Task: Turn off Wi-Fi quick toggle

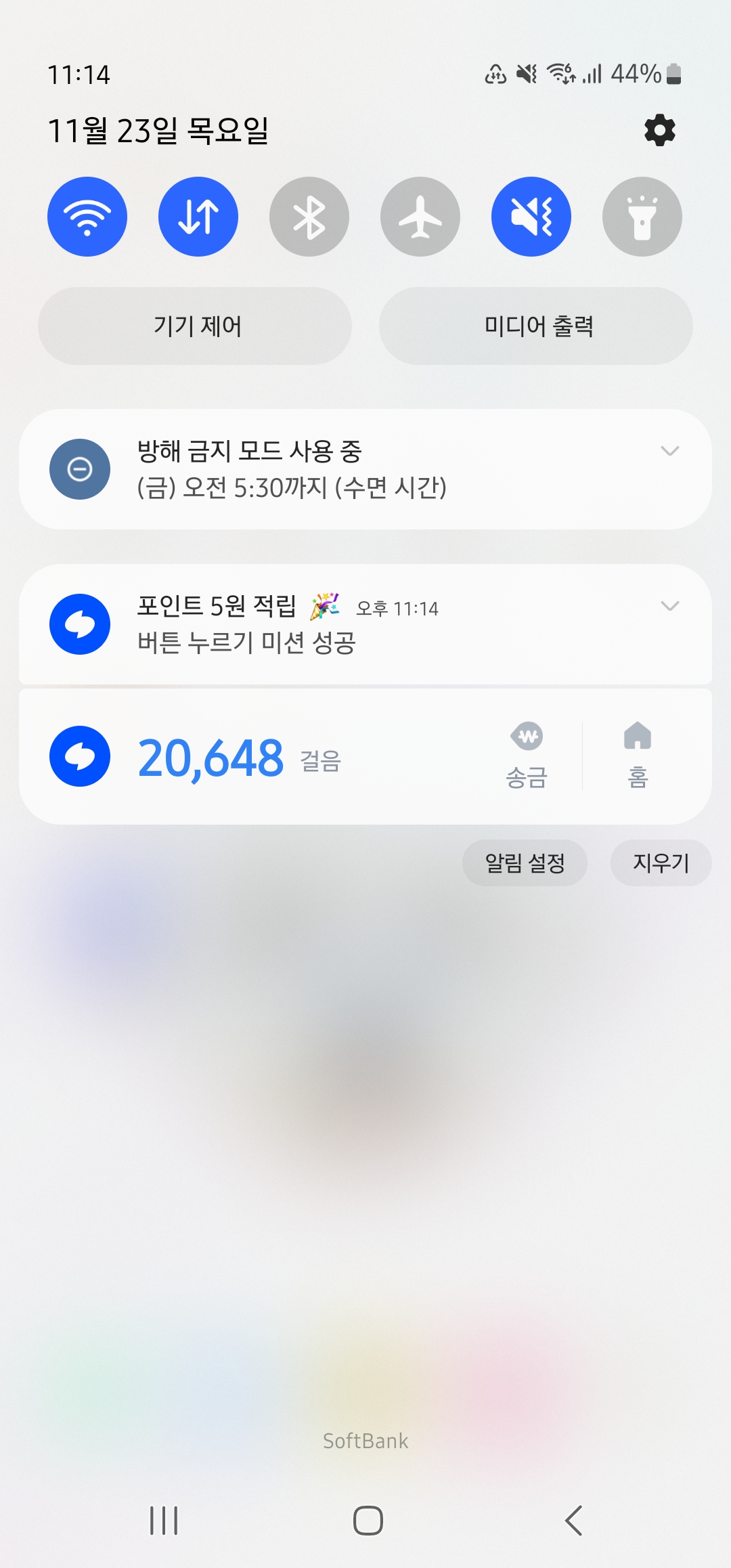Action: [87, 217]
